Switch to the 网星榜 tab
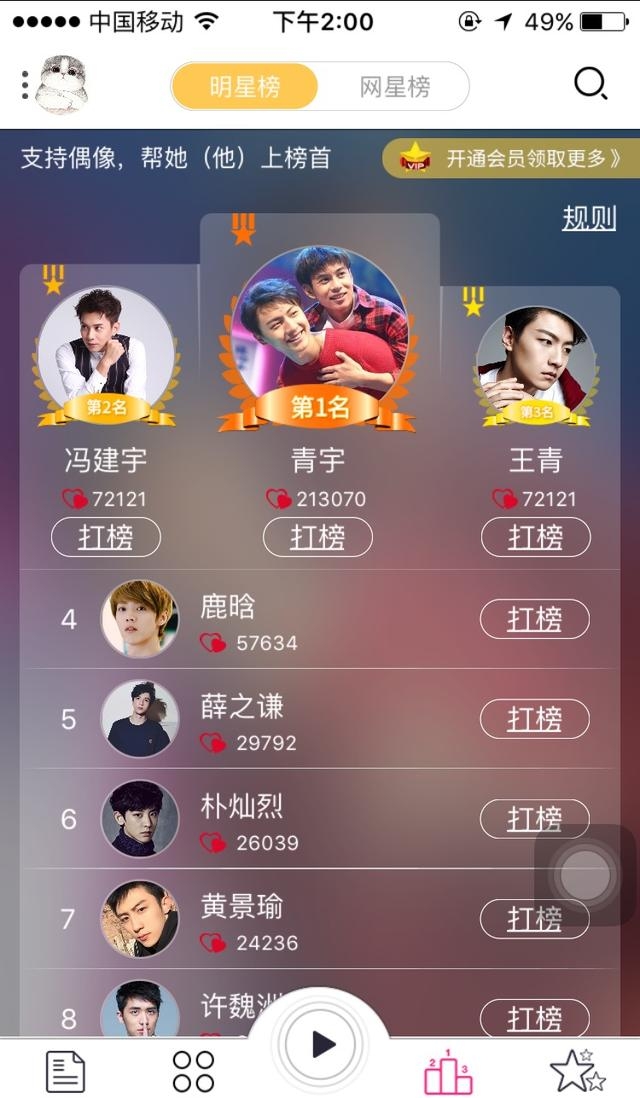 [x=395, y=86]
